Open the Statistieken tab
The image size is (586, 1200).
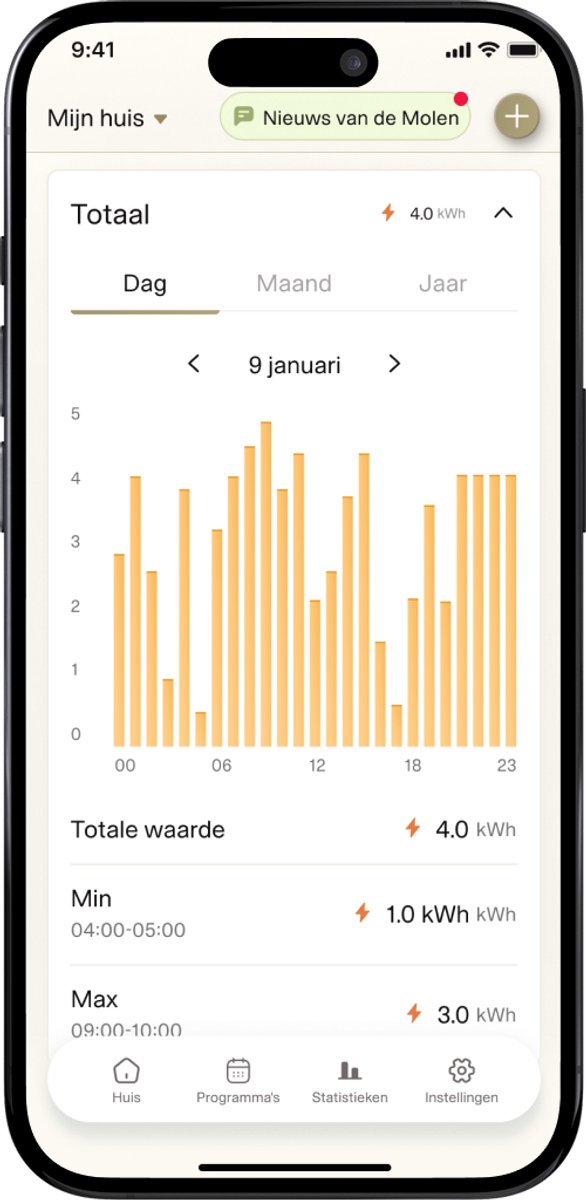pyautogui.click(x=350, y=1081)
